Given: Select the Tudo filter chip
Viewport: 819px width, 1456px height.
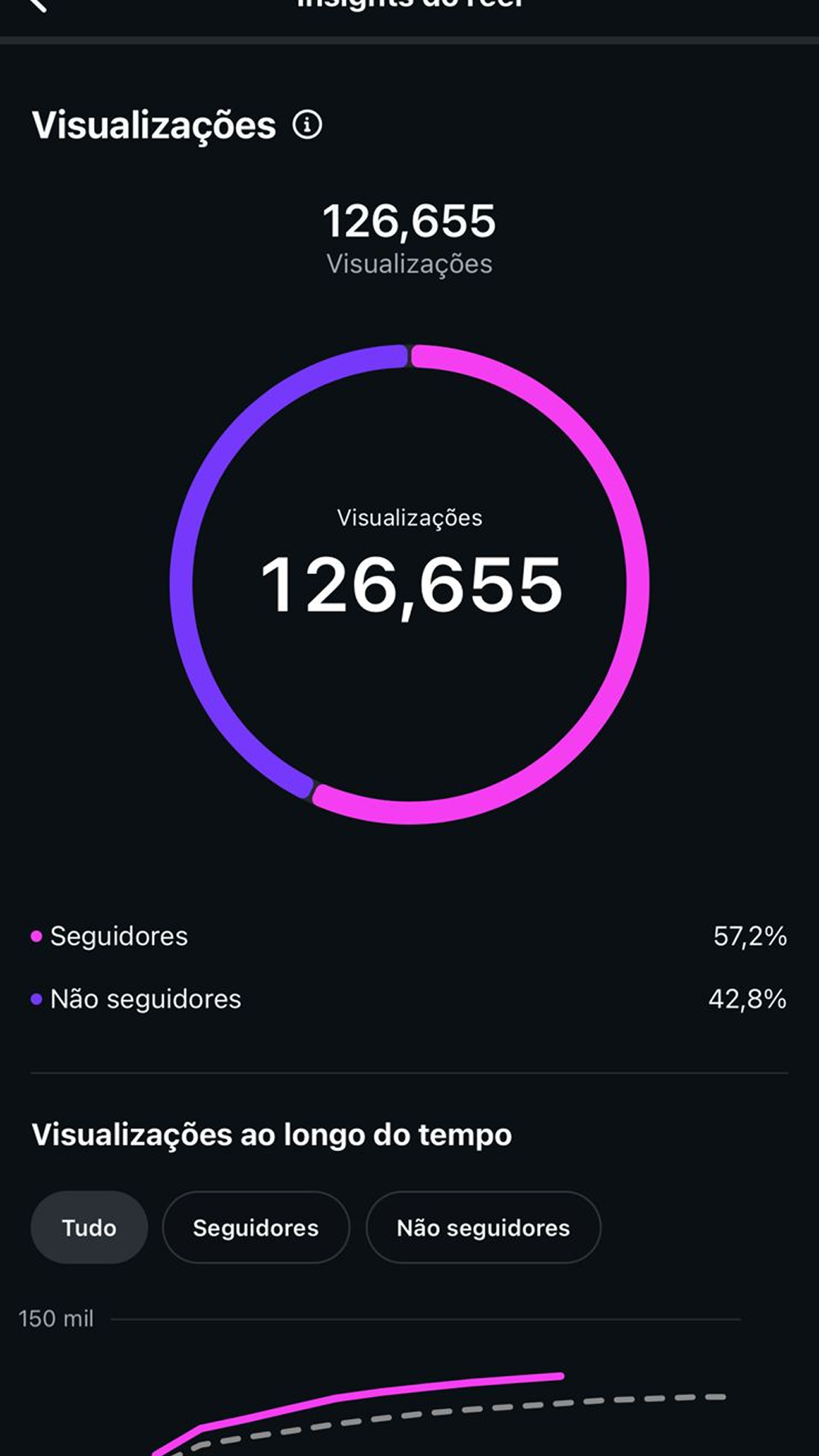Looking at the screenshot, I should (x=89, y=1228).
